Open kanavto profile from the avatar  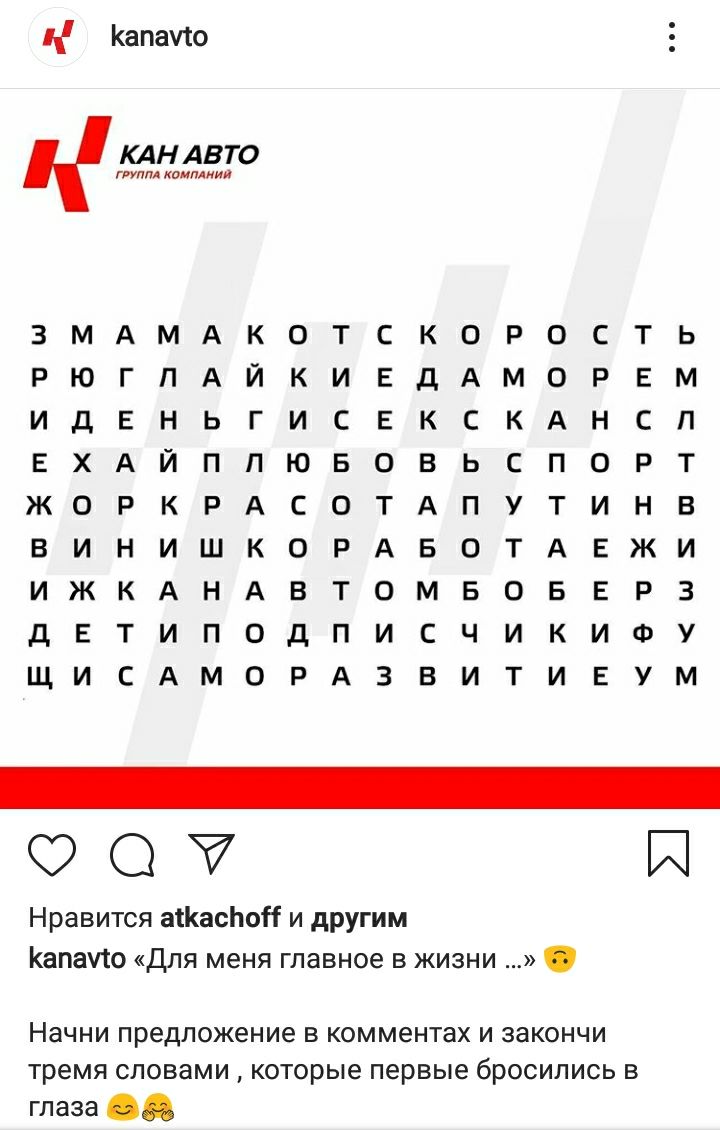[58, 39]
